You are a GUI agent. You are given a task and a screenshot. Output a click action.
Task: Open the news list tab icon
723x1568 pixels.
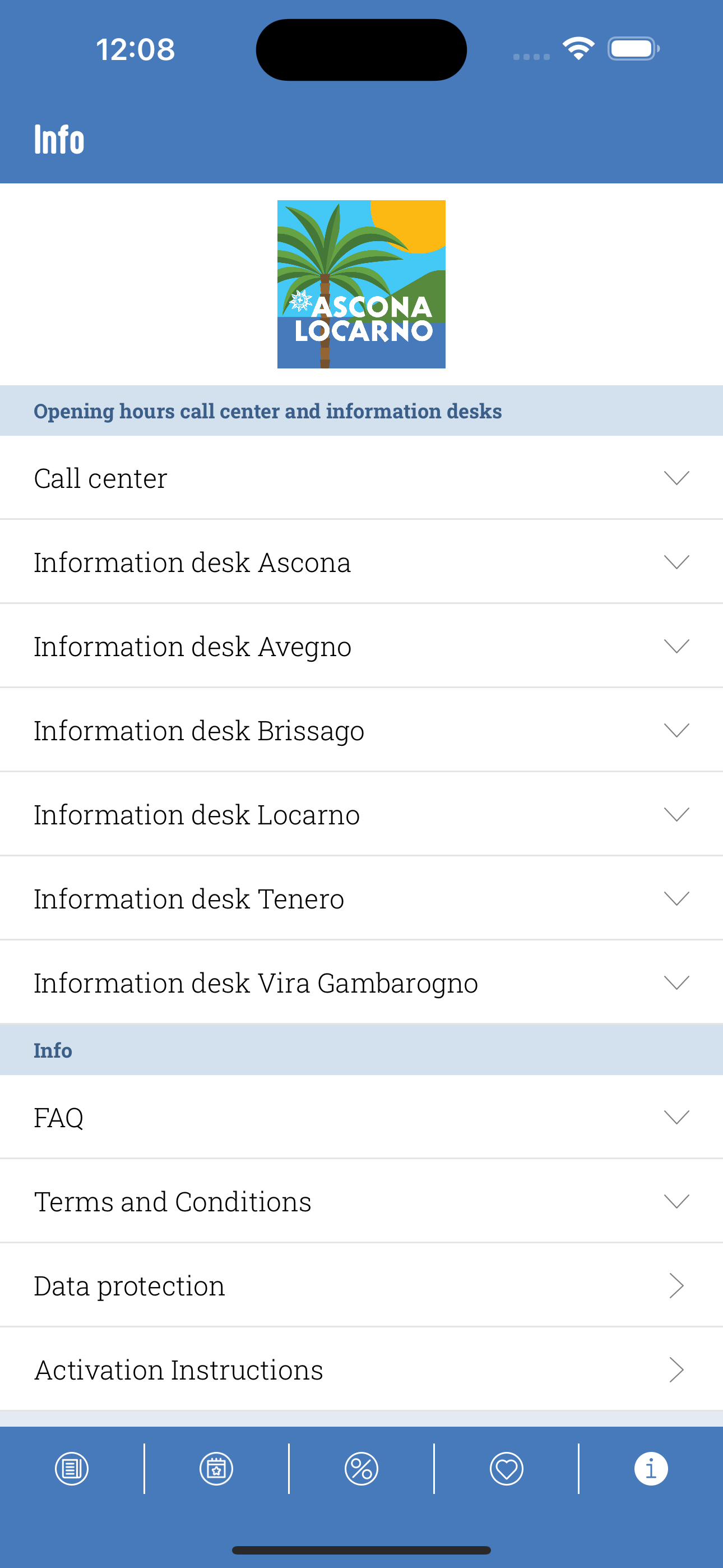pos(72,1468)
